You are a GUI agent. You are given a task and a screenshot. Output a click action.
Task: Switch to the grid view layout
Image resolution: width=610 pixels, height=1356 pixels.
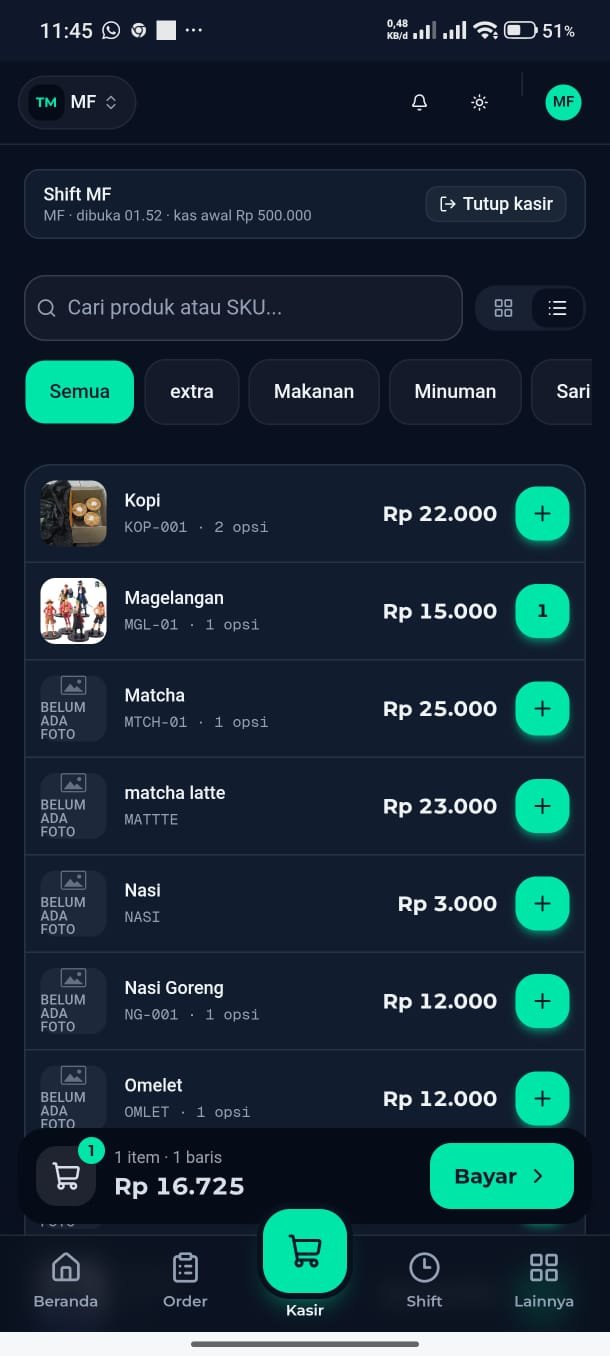[504, 308]
